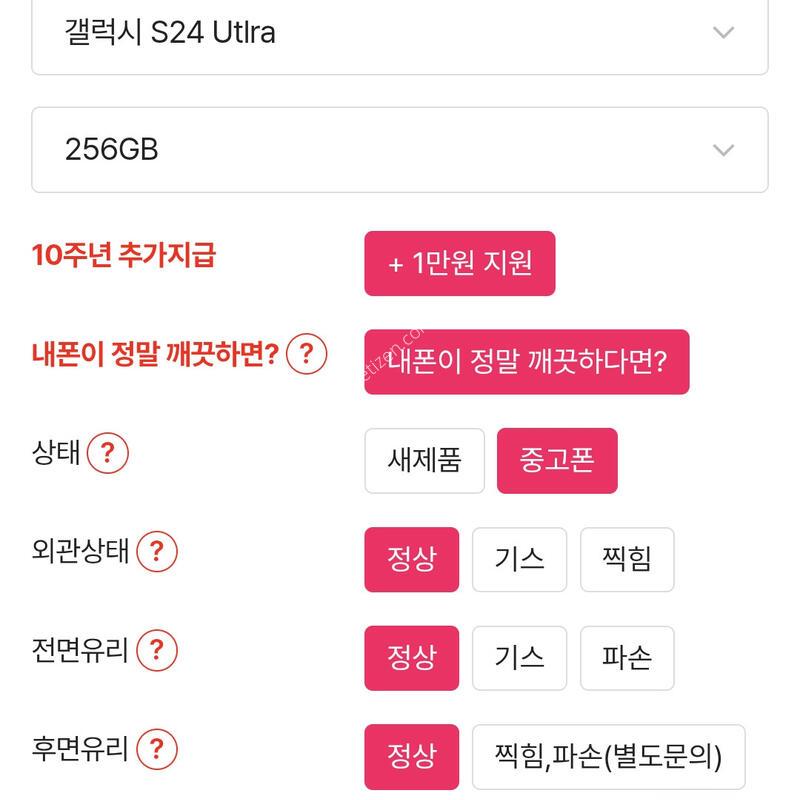
Task: Set 전면유리 to 기스
Action: (519, 658)
